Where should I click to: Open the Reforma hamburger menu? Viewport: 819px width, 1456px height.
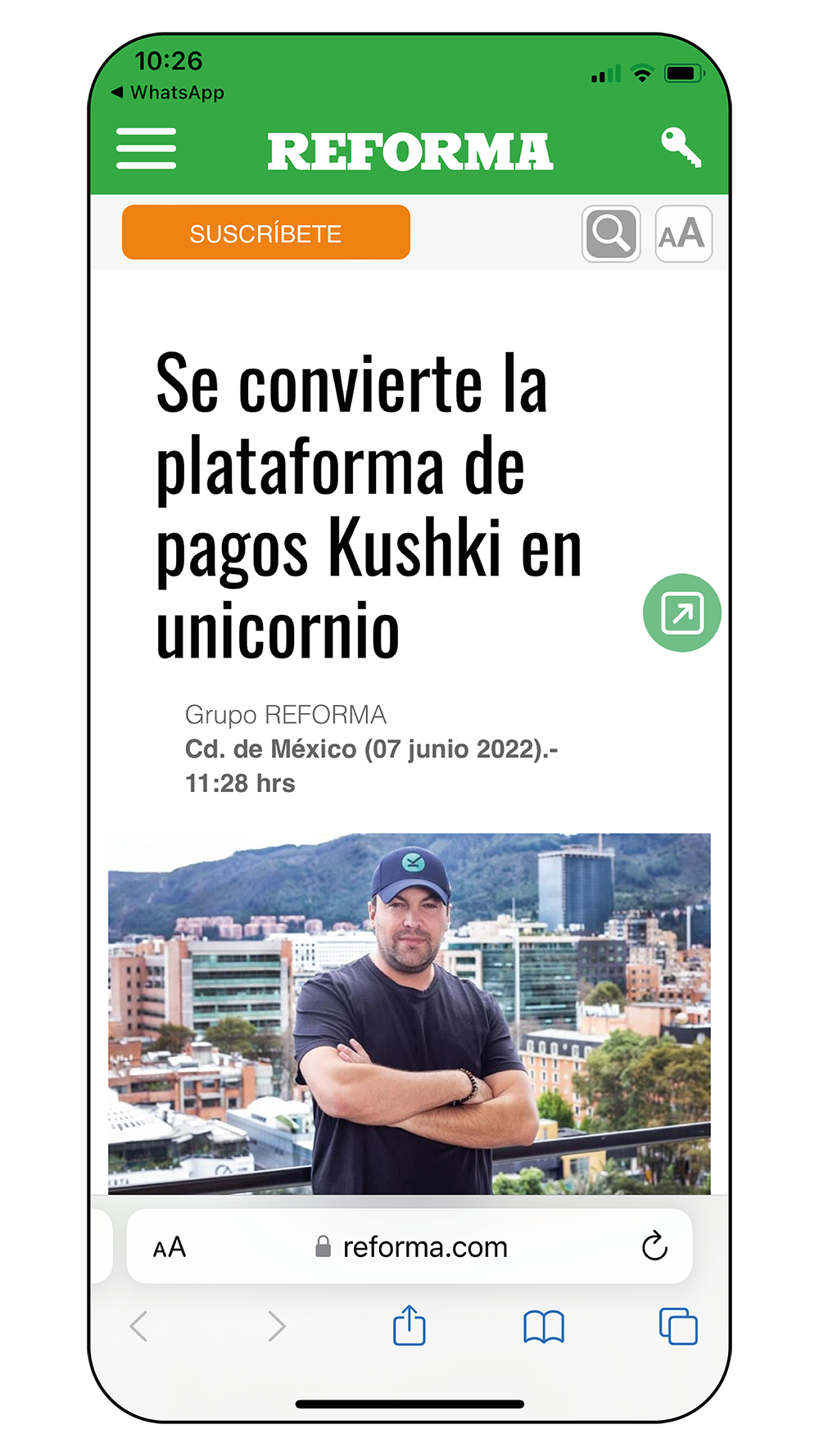click(x=146, y=148)
